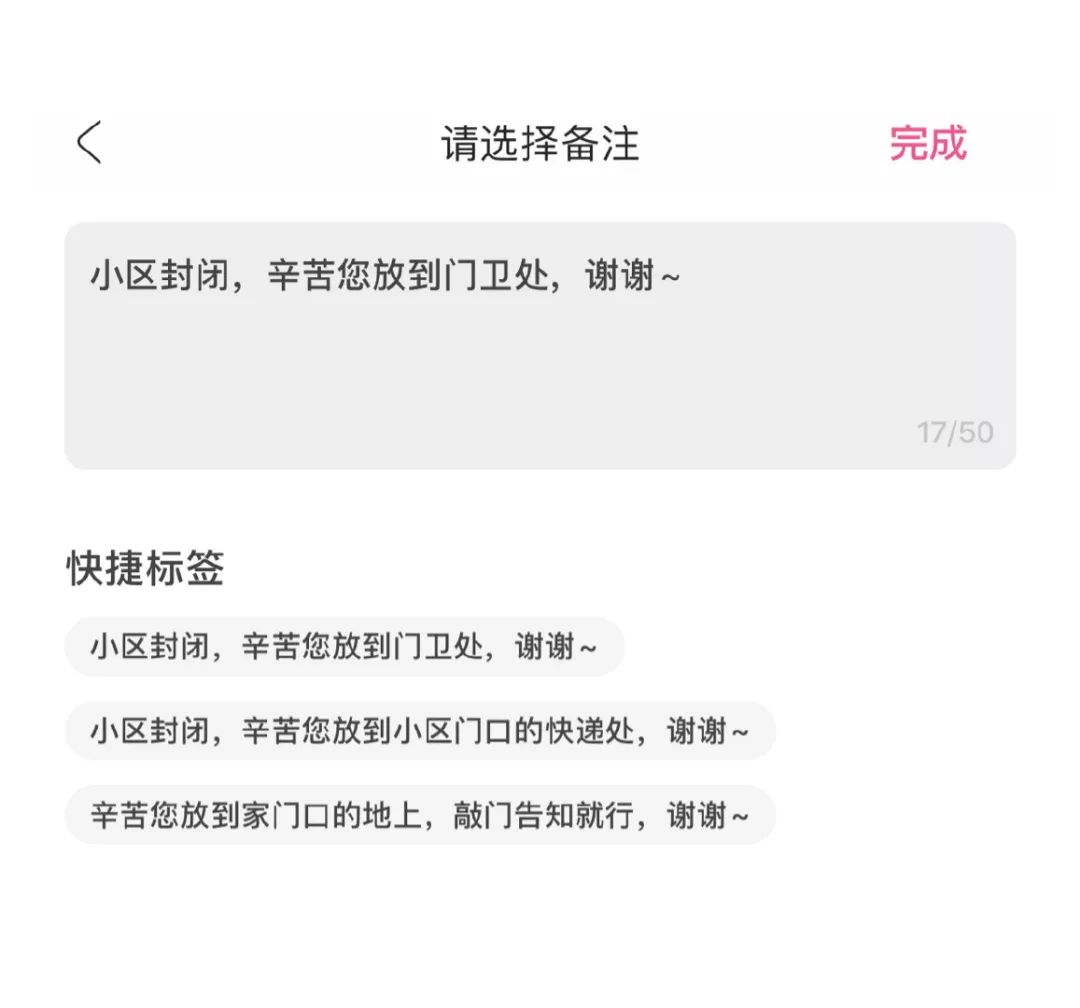Tap 完成 to confirm the note
This screenshot has width=1080, height=1008.
point(928,143)
